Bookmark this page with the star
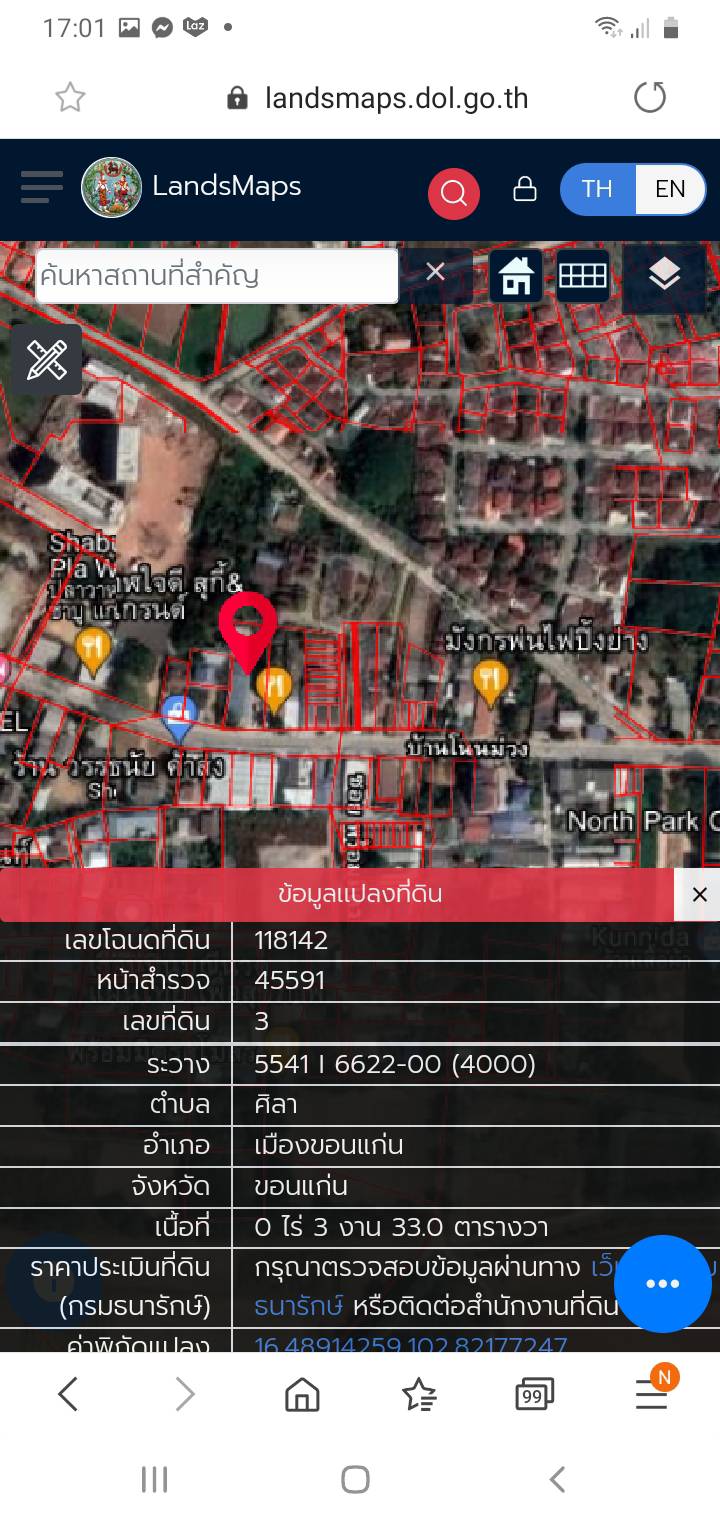 point(70,98)
